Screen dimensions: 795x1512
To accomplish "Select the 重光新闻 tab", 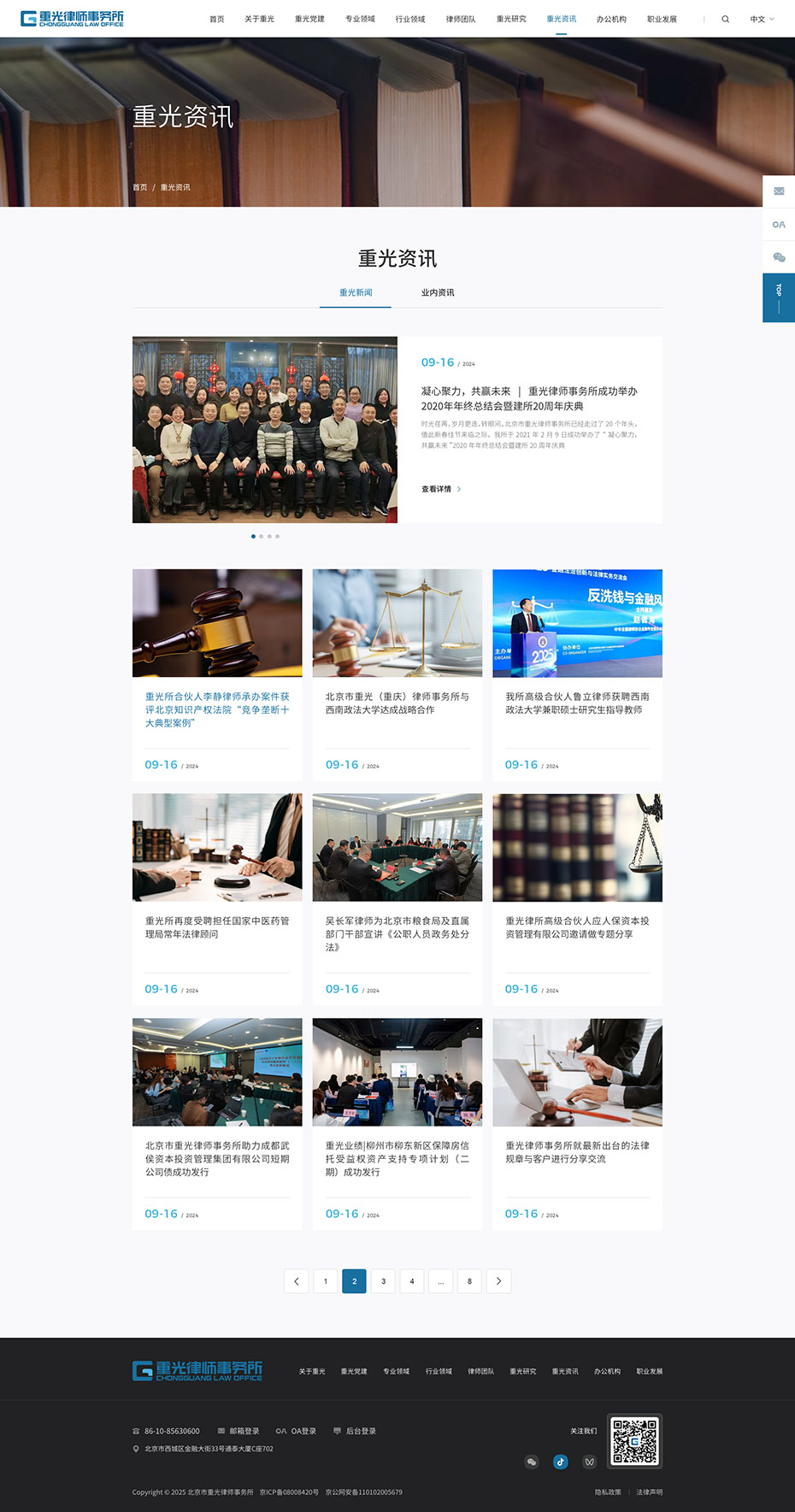I will (x=355, y=291).
